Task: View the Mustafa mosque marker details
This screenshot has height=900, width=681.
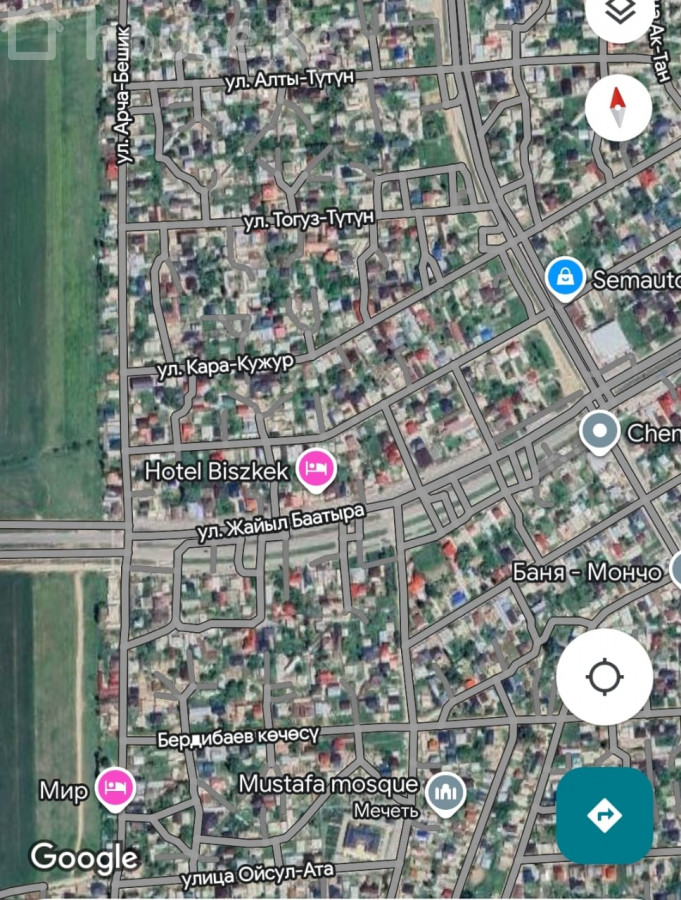Action: (x=446, y=792)
